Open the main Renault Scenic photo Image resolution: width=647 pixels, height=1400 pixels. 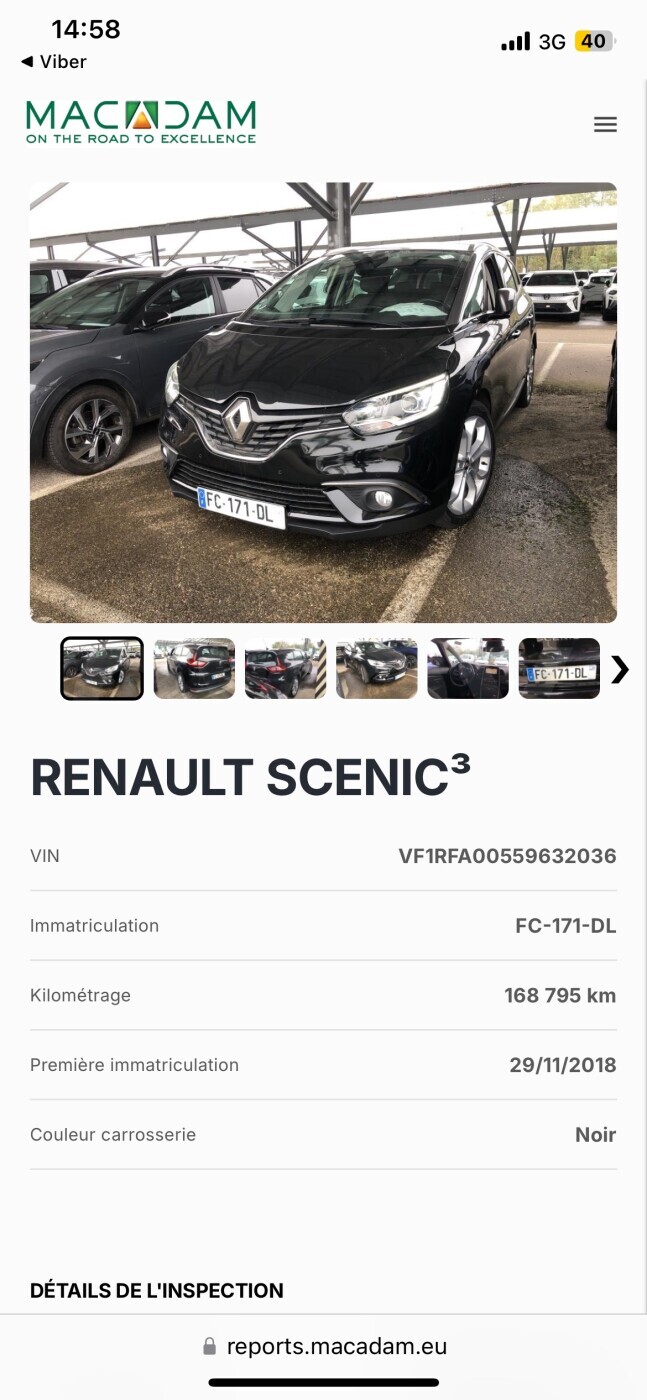point(323,402)
